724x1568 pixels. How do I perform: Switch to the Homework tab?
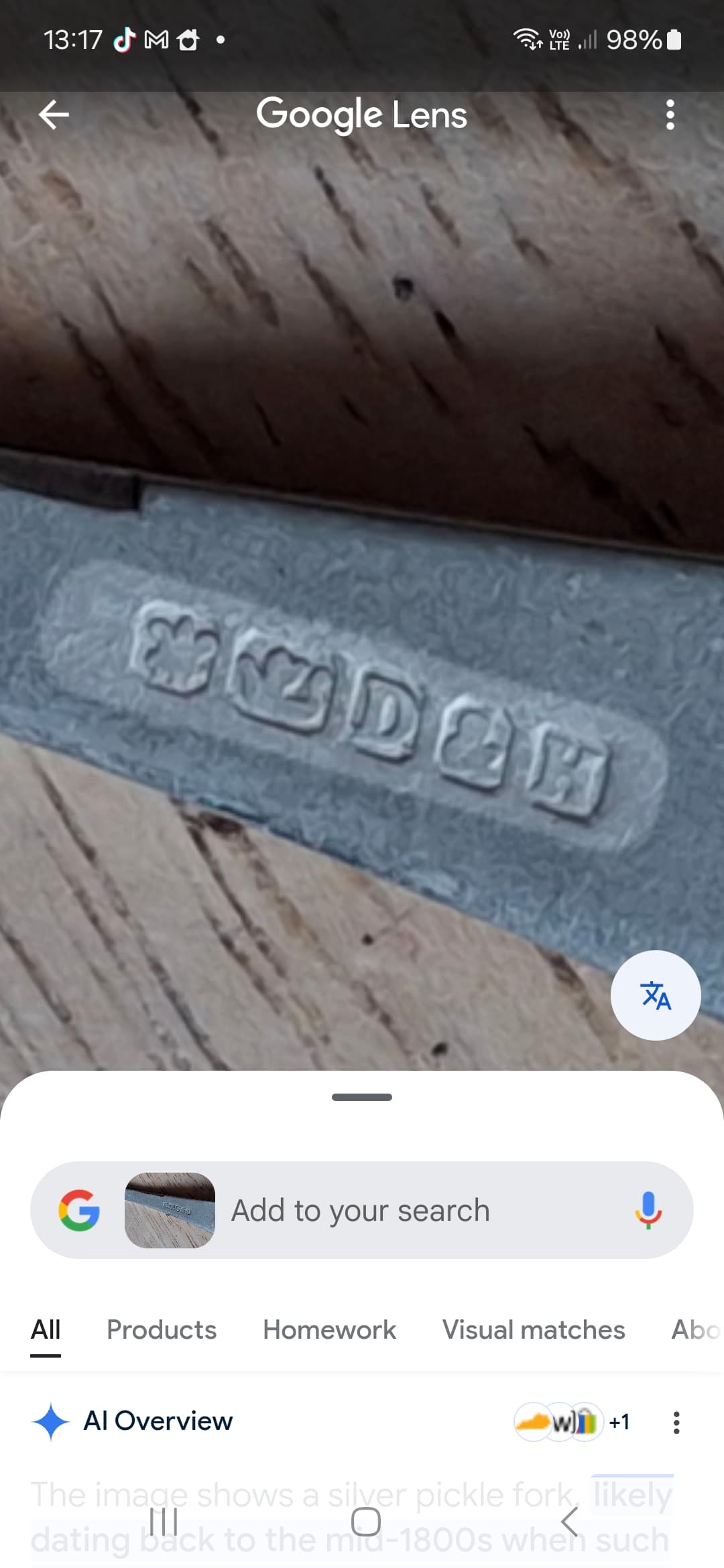(x=329, y=1329)
